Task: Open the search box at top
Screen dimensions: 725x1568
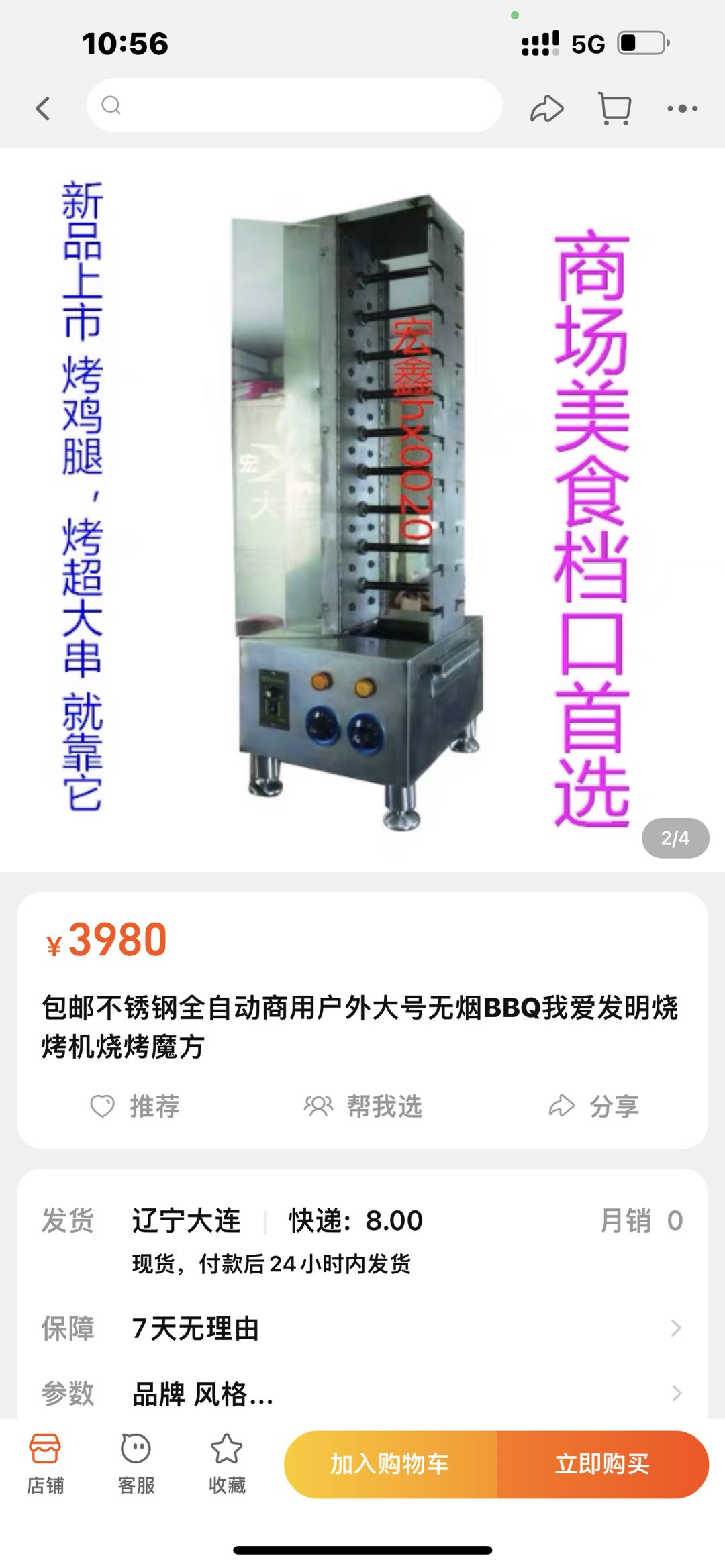Action: click(294, 105)
